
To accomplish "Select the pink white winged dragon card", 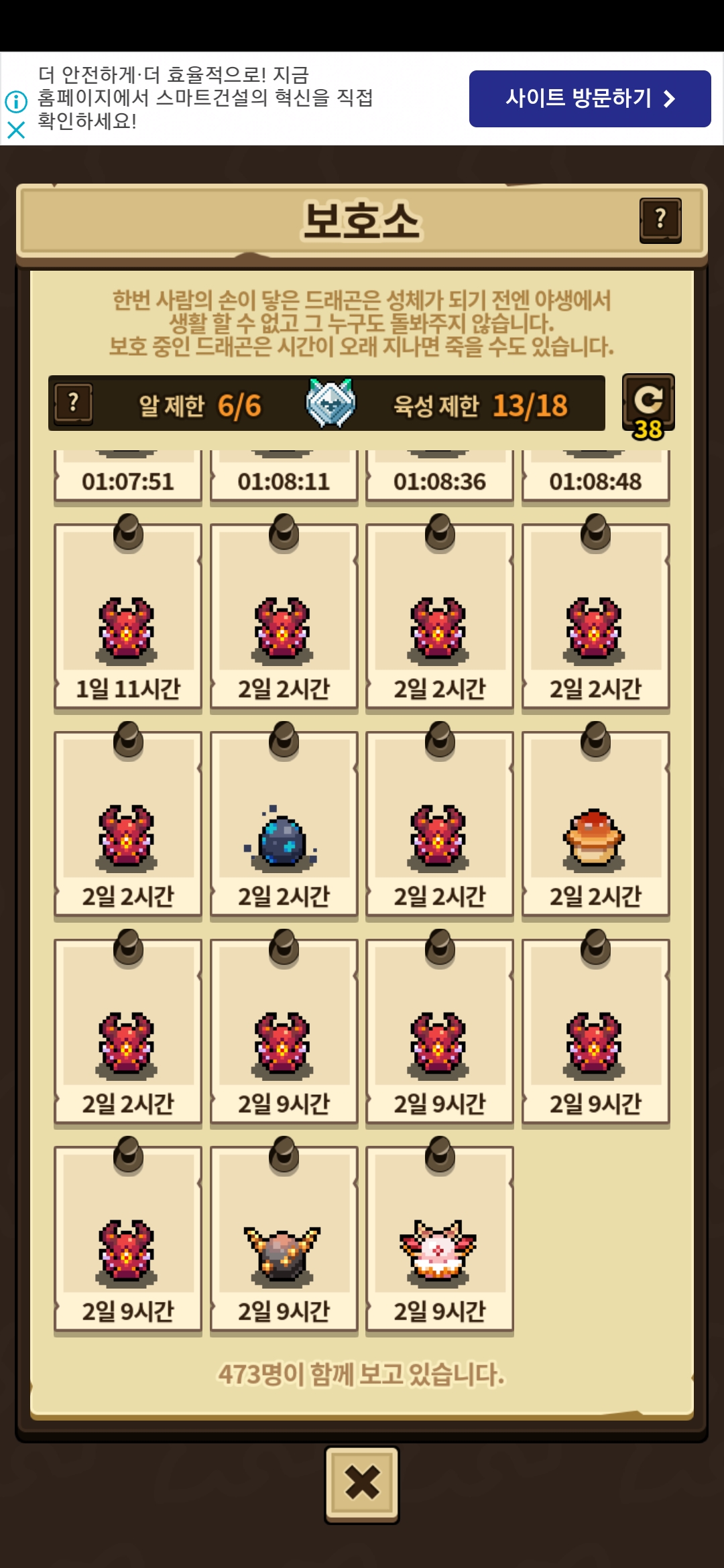I will point(440,1239).
